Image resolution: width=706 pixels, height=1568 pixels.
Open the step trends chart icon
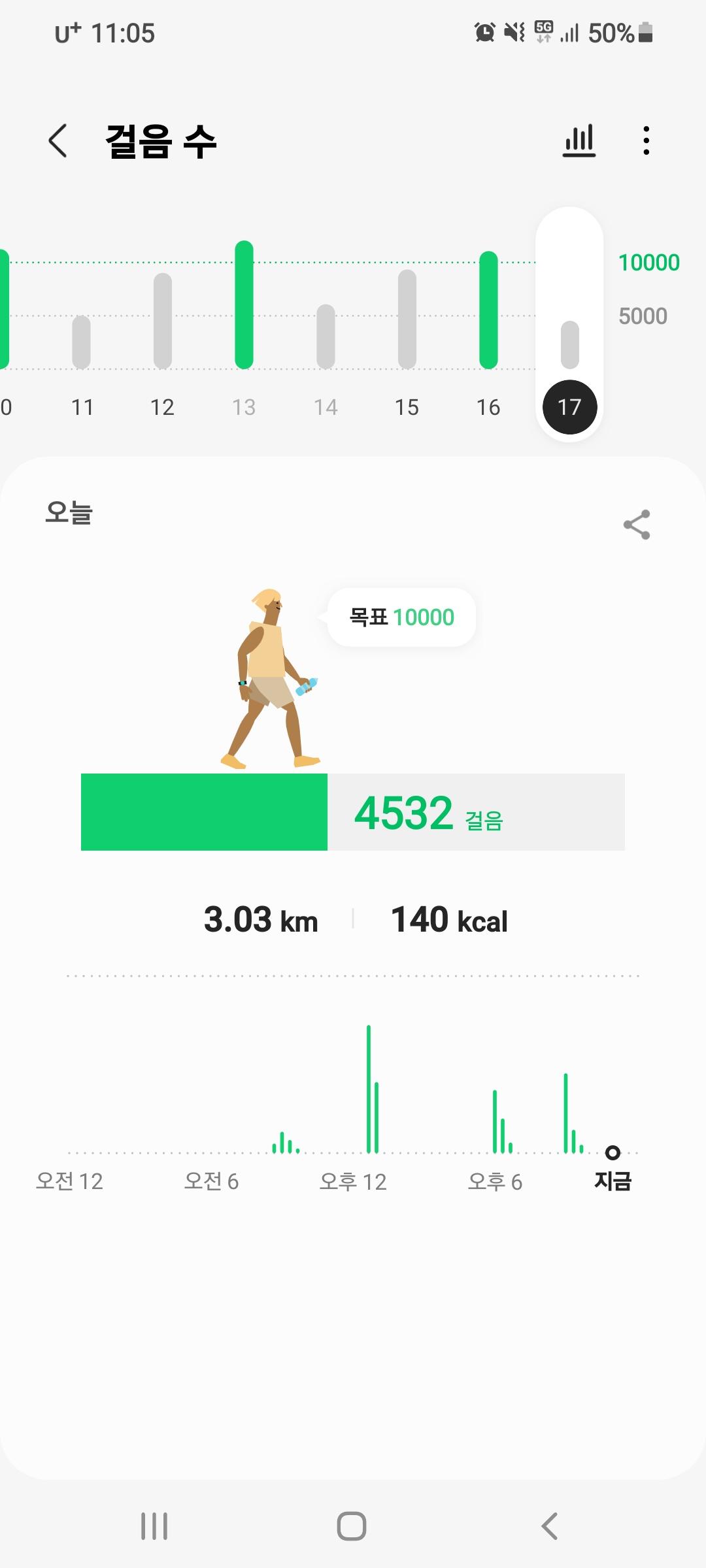(579, 140)
